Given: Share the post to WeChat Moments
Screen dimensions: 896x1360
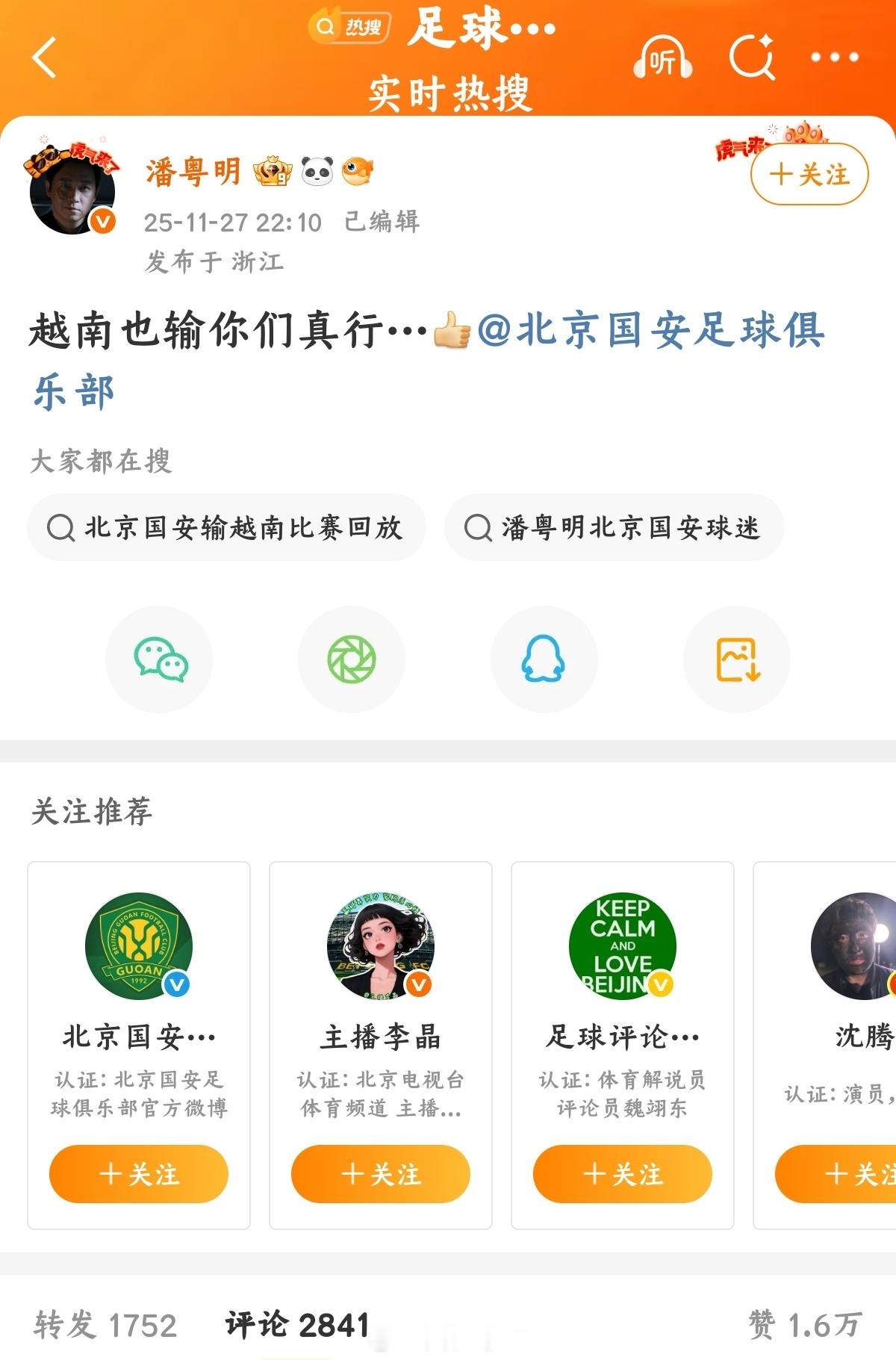Looking at the screenshot, I should 352,658.
